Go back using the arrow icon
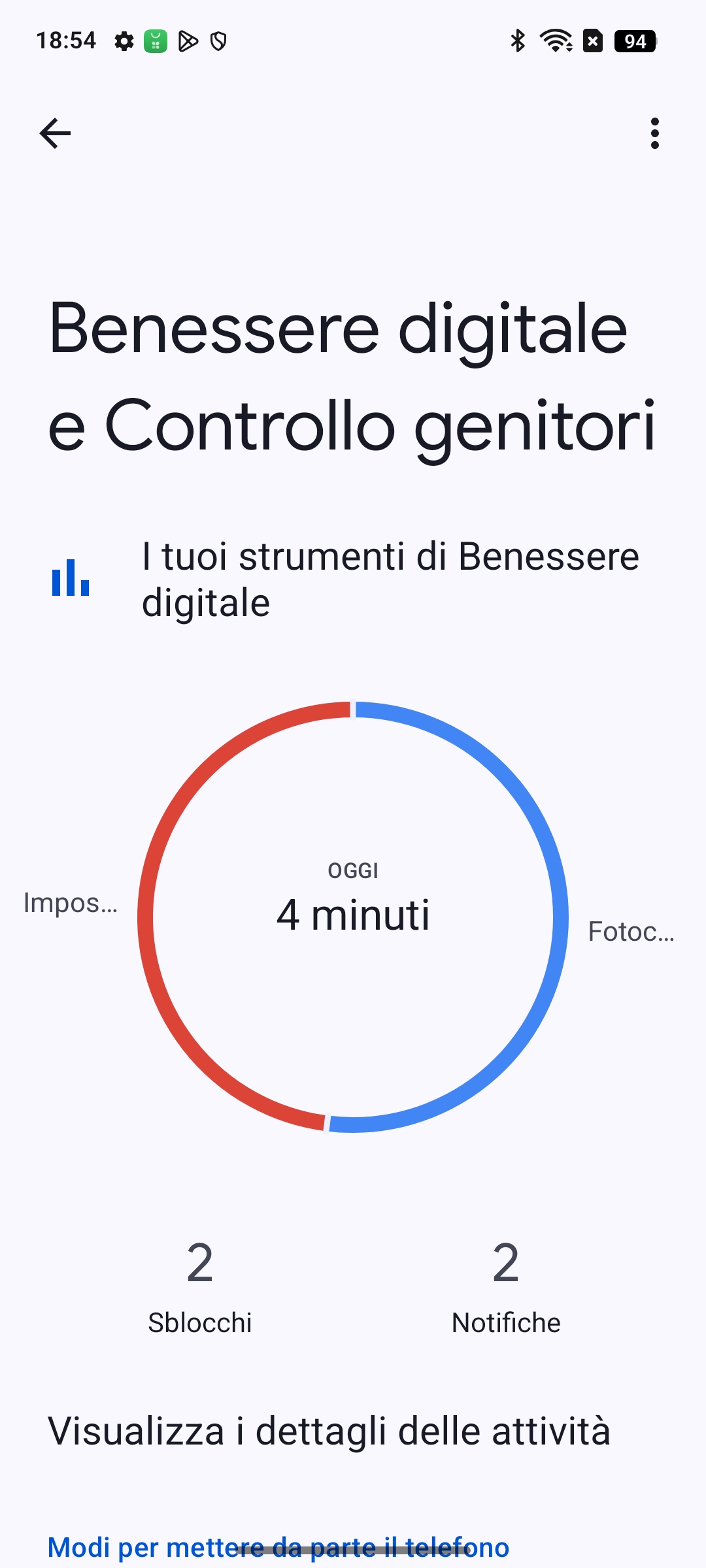This screenshot has width=706, height=1568. point(55,133)
